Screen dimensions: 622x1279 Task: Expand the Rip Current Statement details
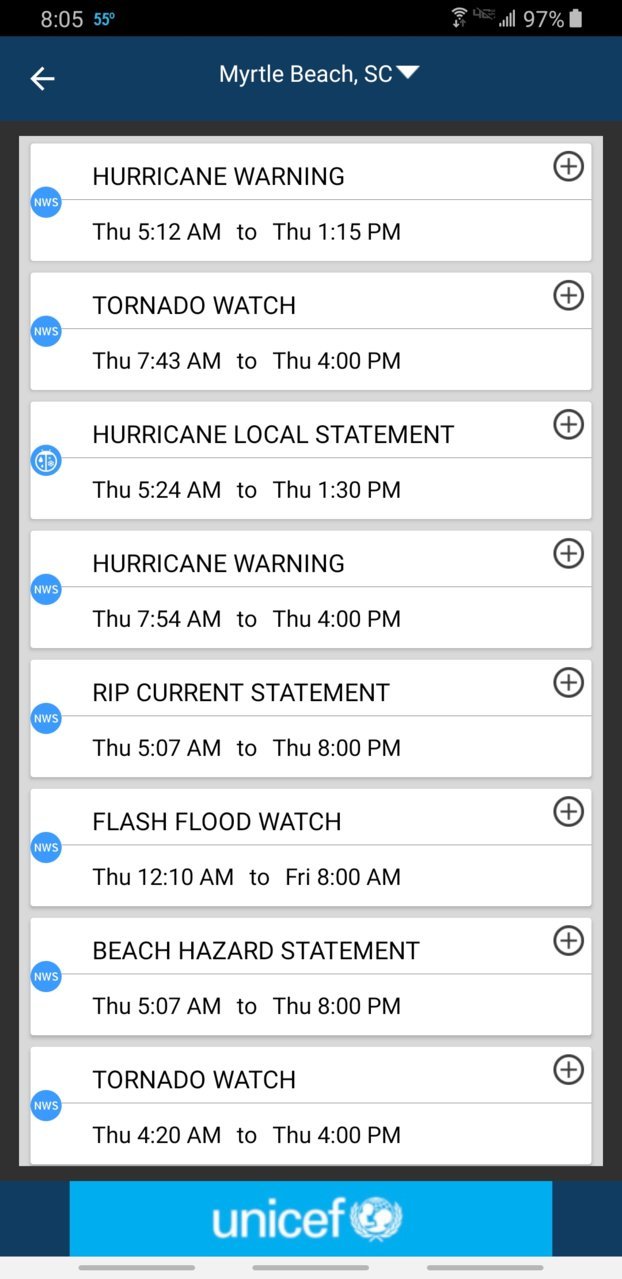568,682
